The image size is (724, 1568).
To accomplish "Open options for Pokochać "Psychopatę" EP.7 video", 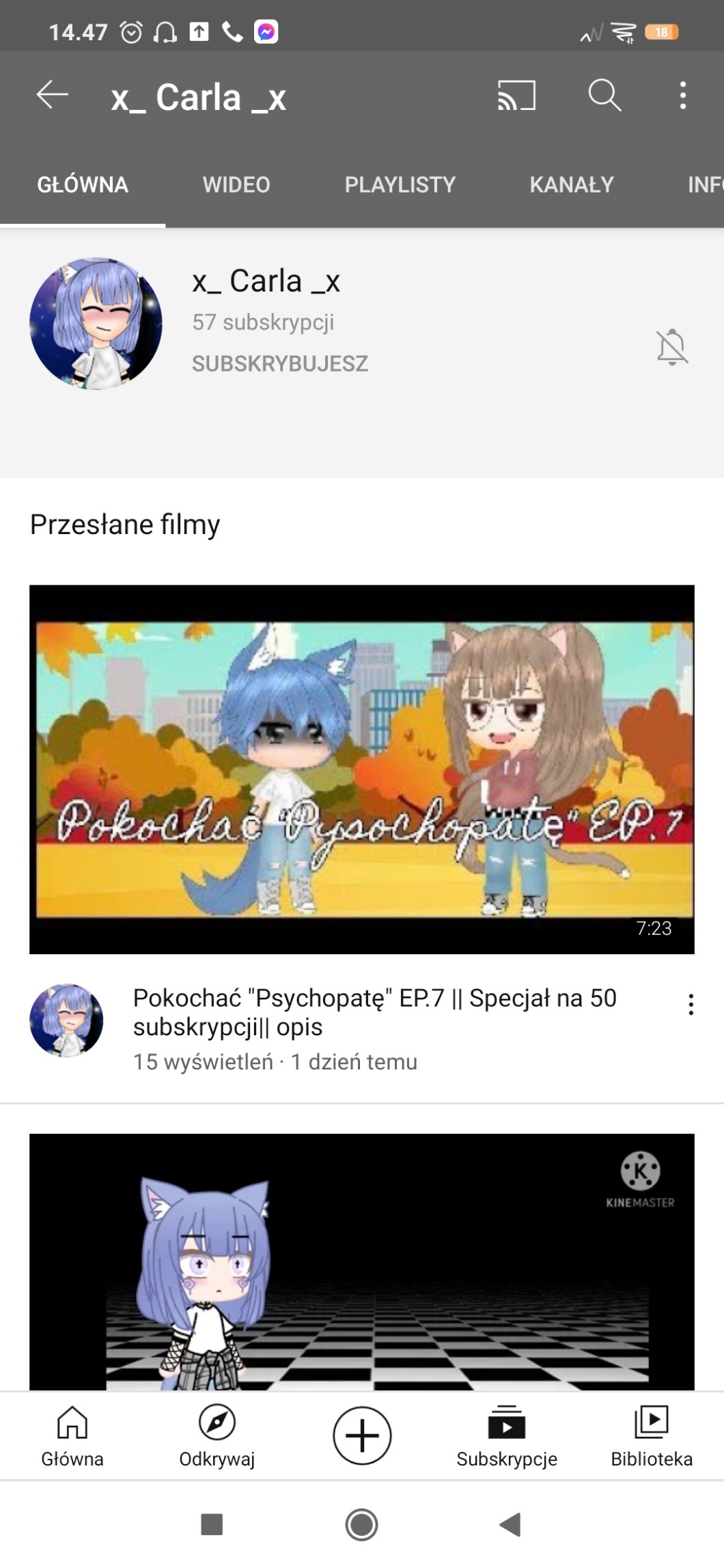I will point(691,1005).
